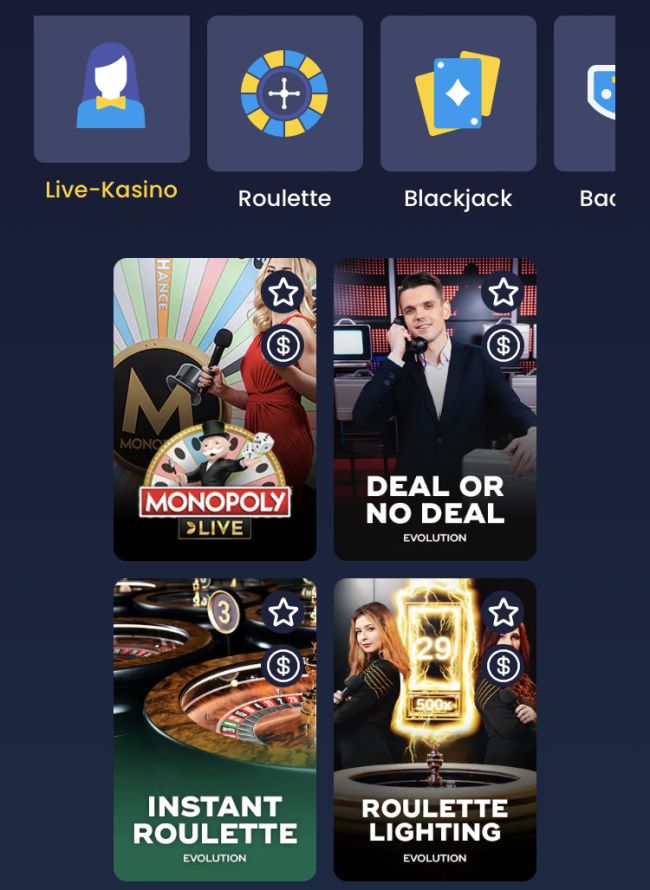Mark Roulette Lighting as favorite
Screen dimensions: 650x890
pyautogui.click(x=503, y=612)
